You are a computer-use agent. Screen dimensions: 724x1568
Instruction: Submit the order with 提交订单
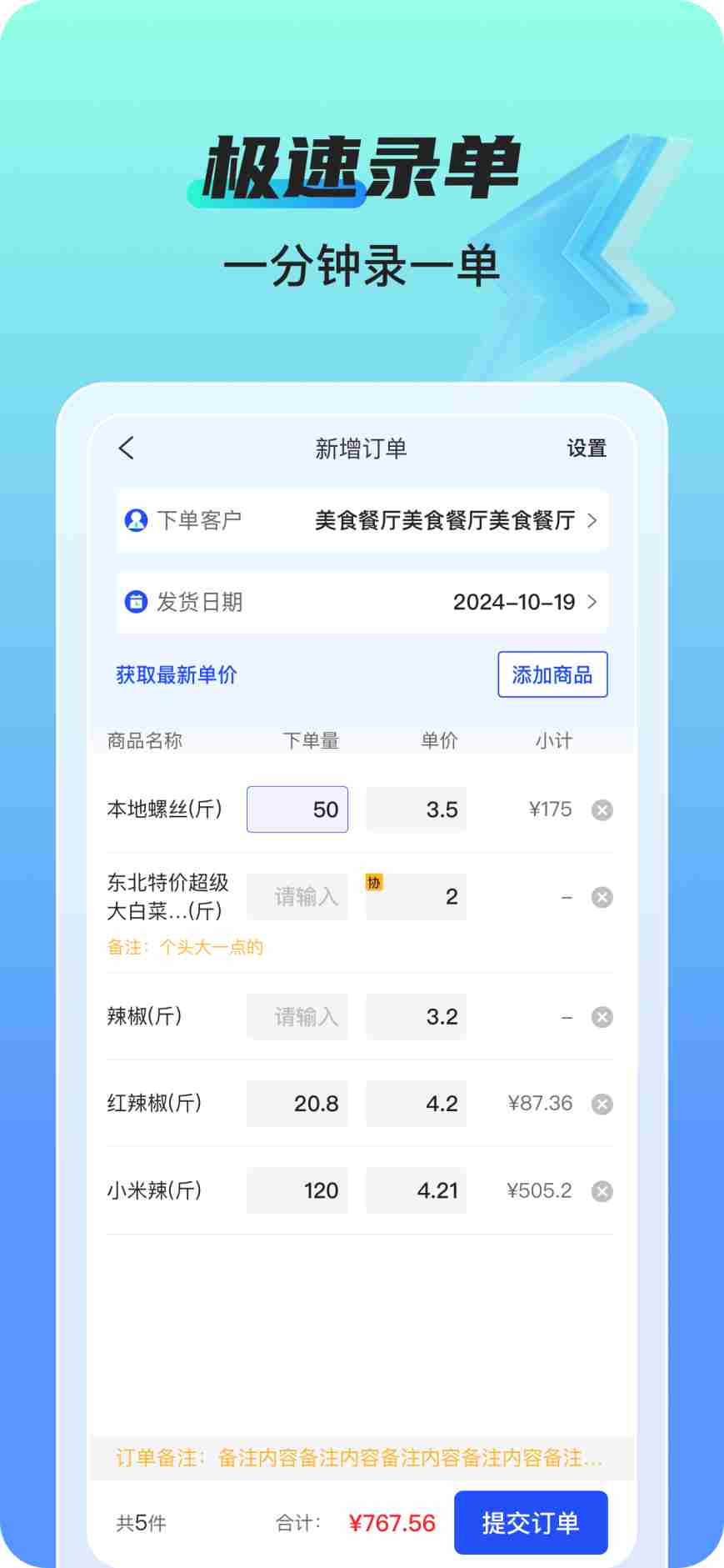pos(530,1522)
